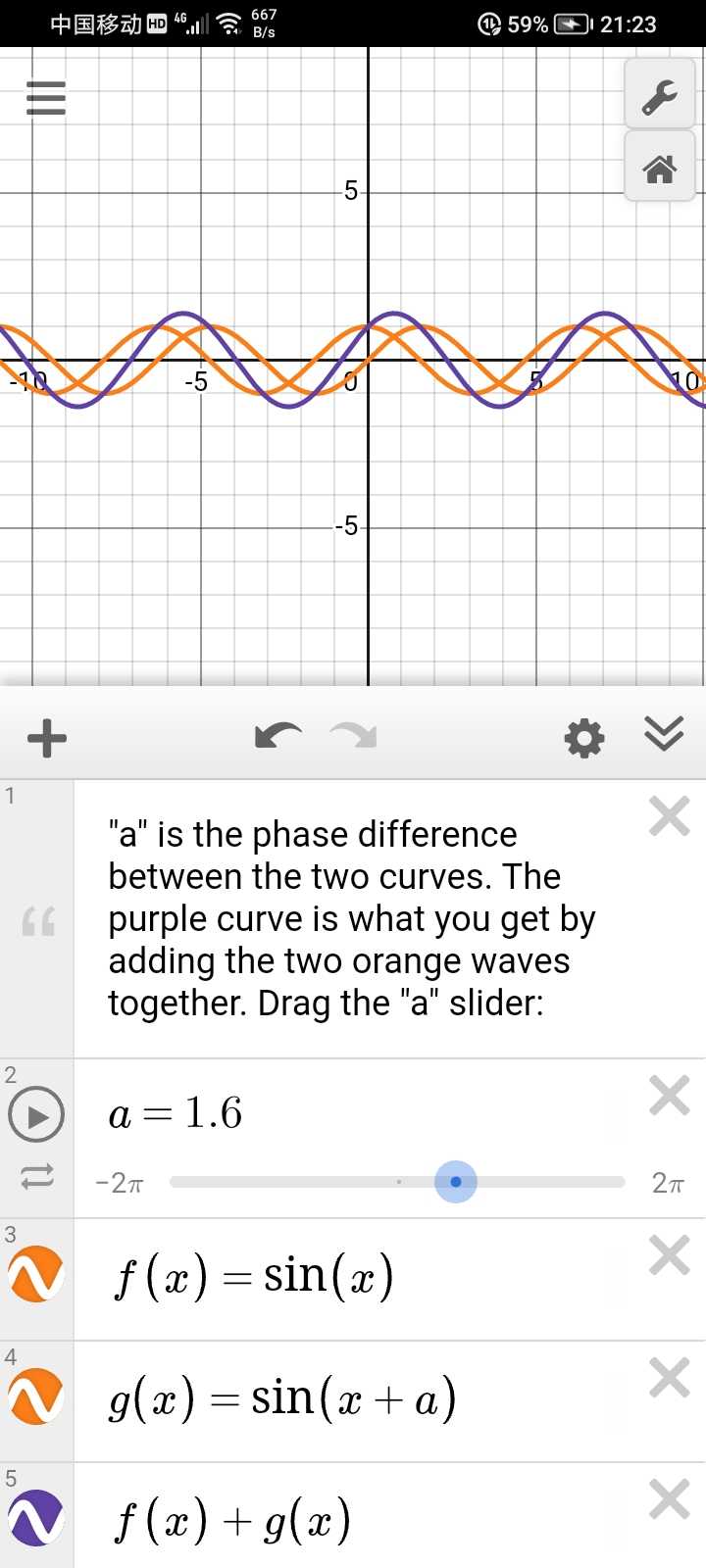The image size is (706, 1568).
Task: Edit the slider upper bound 2π
Action: (668, 1183)
